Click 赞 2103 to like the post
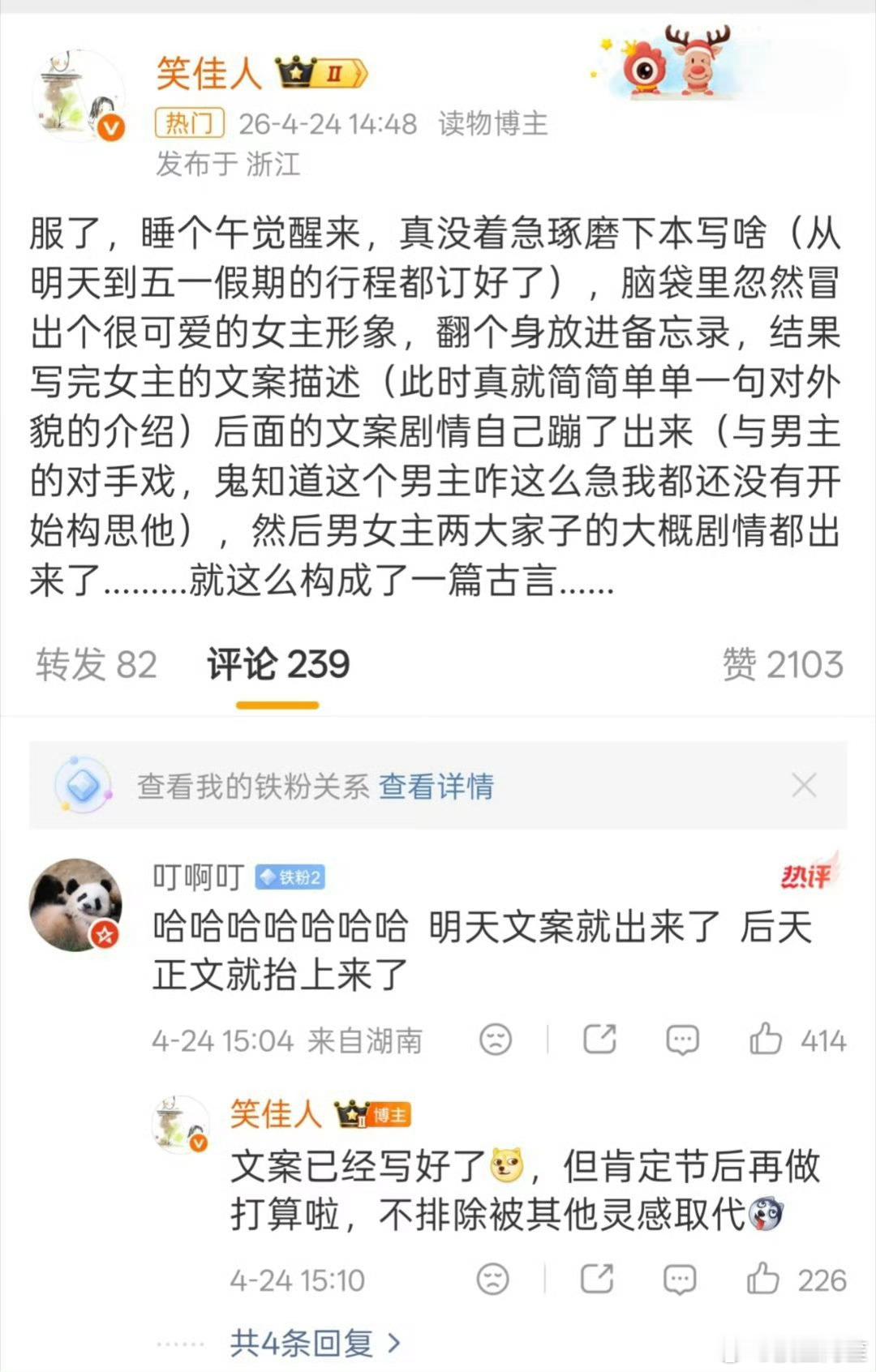This screenshot has width=876, height=1372. (783, 664)
